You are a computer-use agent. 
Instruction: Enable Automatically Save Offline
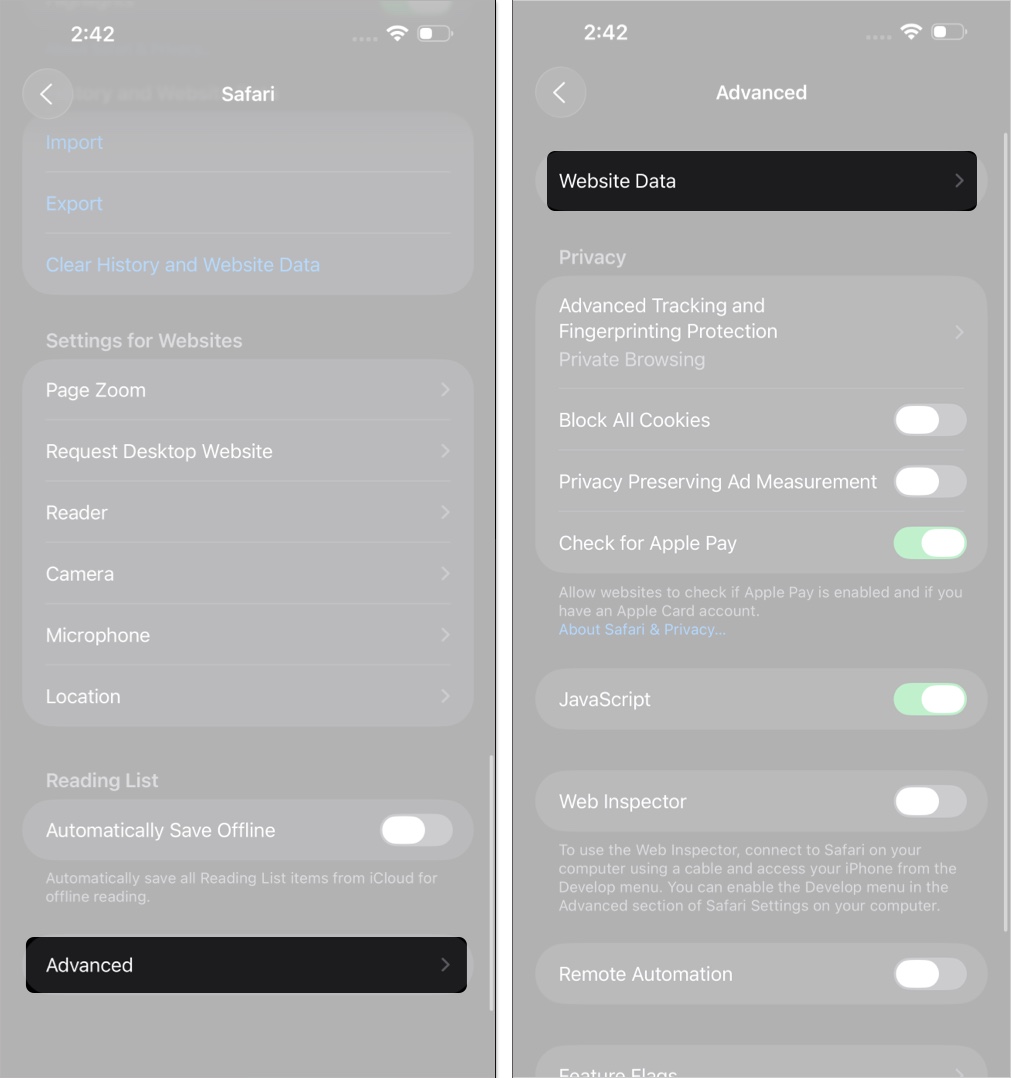pos(416,830)
